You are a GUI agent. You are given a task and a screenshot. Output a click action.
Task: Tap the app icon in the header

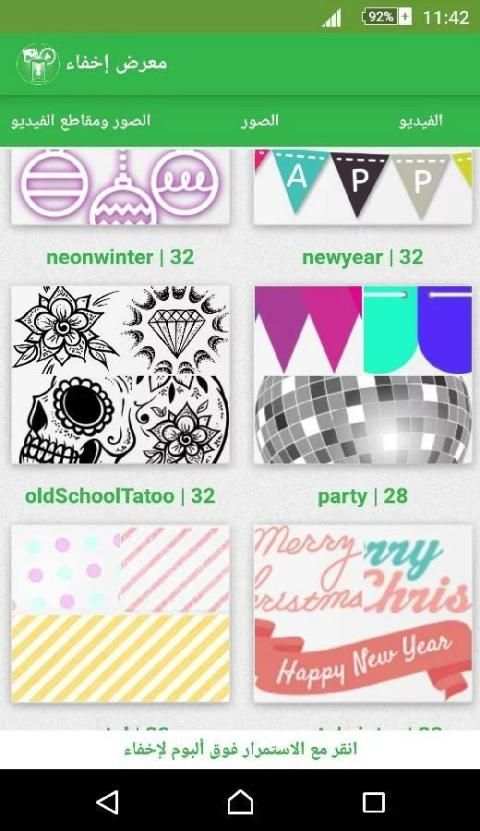pos(38,64)
